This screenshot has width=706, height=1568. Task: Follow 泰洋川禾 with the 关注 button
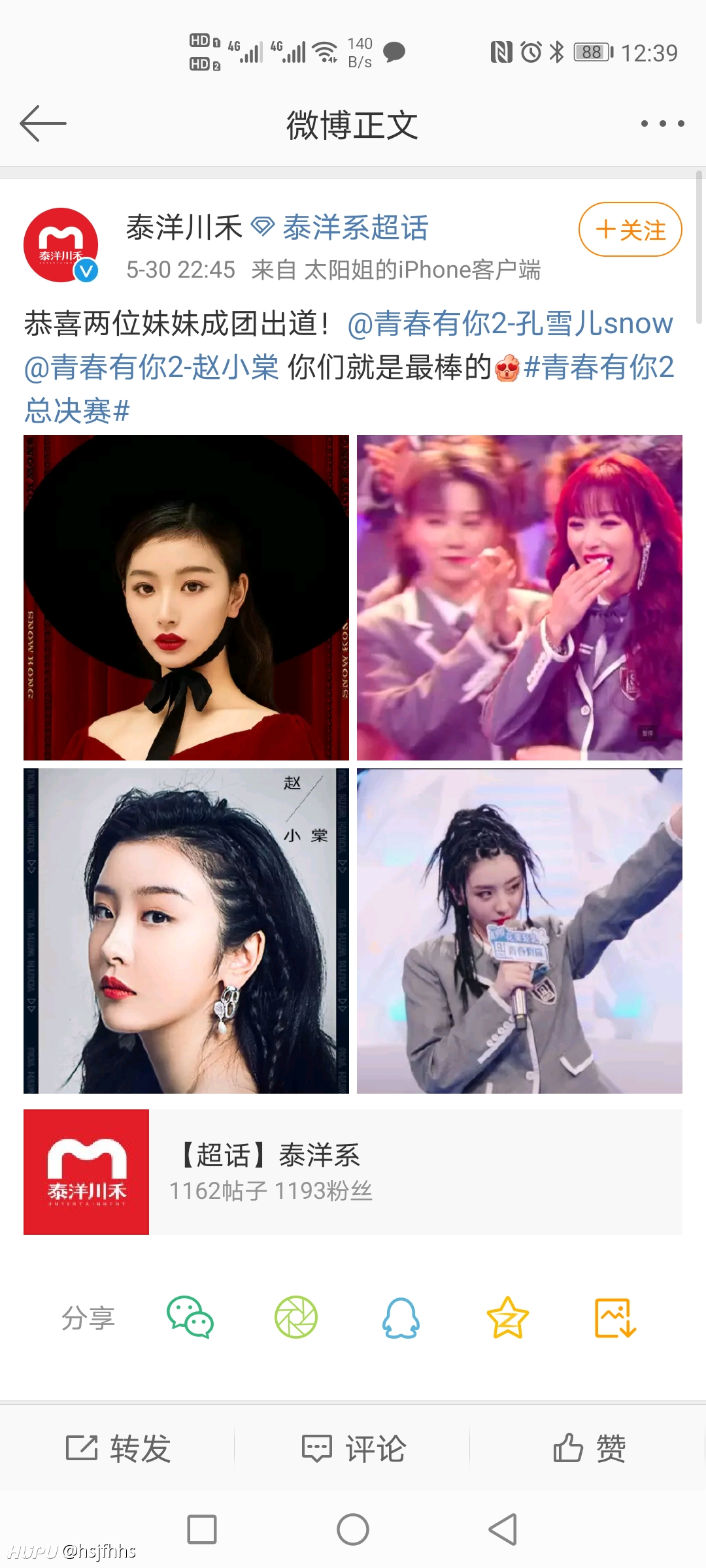(x=630, y=229)
